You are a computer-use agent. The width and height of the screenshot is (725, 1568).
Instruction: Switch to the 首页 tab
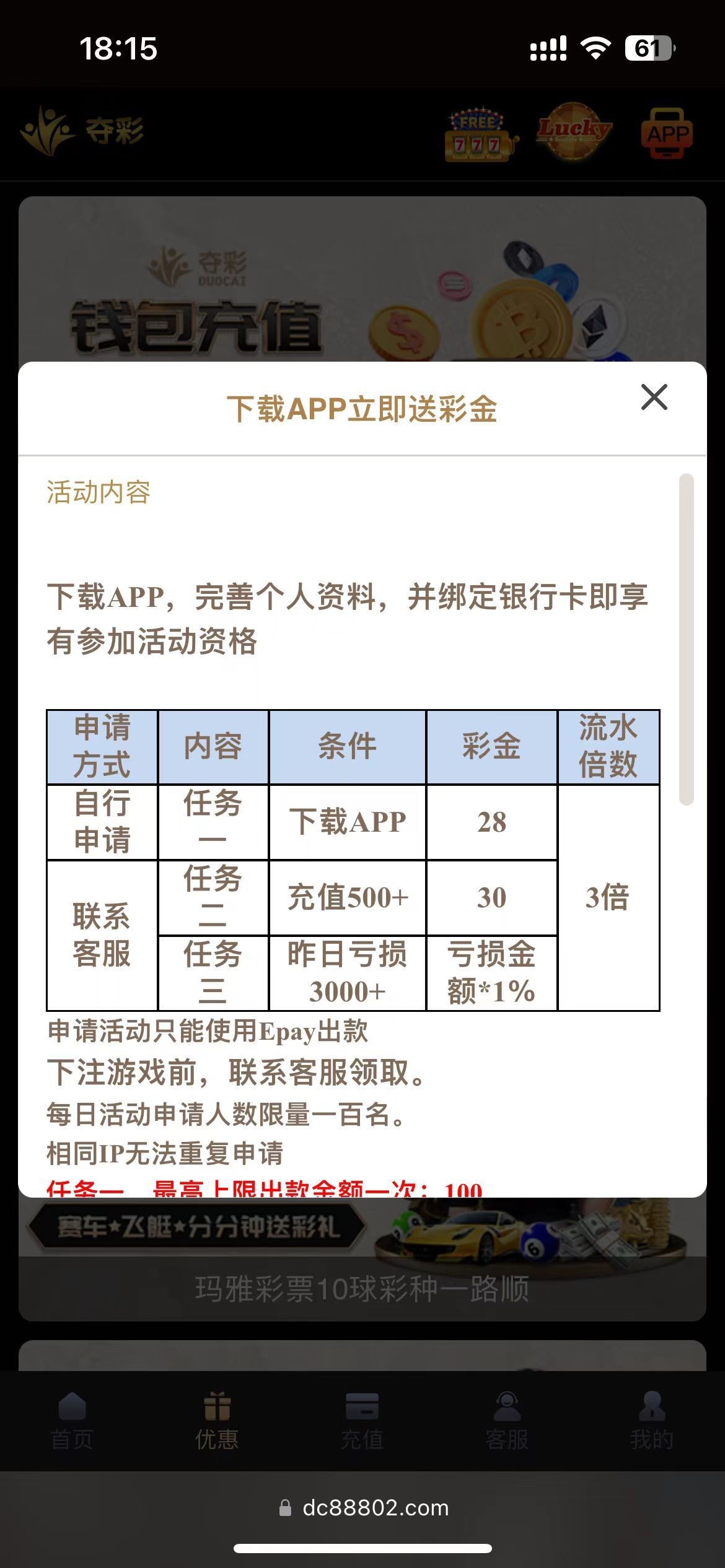point(72,1421)
